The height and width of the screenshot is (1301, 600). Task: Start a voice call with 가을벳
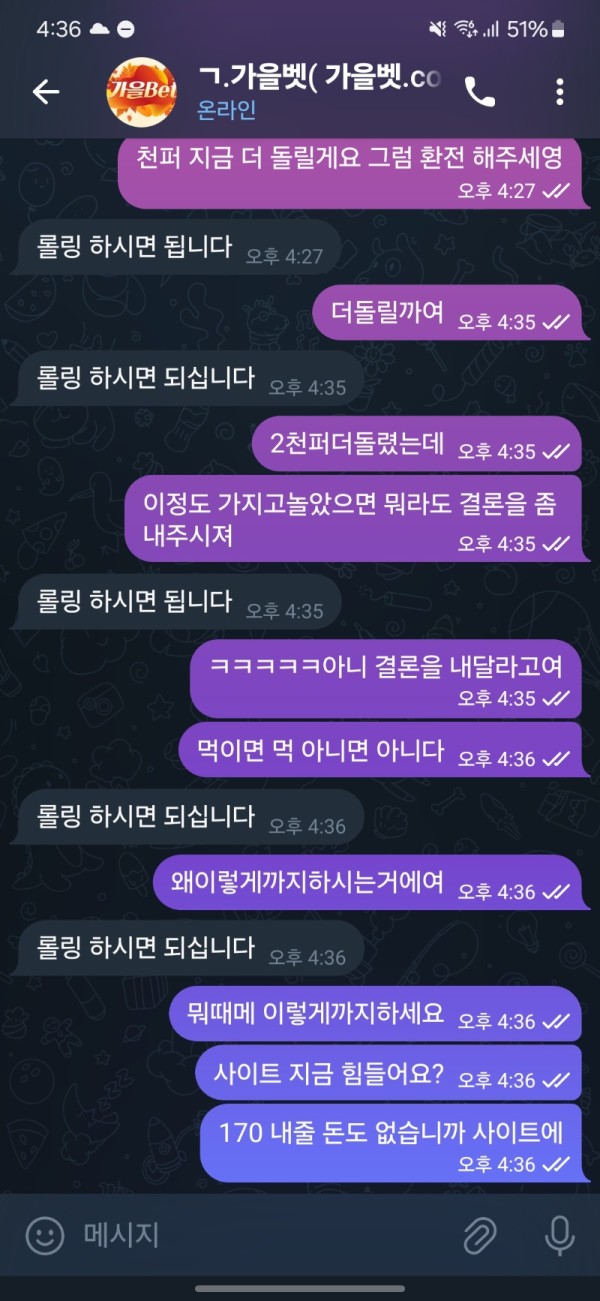tap(480, 92)
